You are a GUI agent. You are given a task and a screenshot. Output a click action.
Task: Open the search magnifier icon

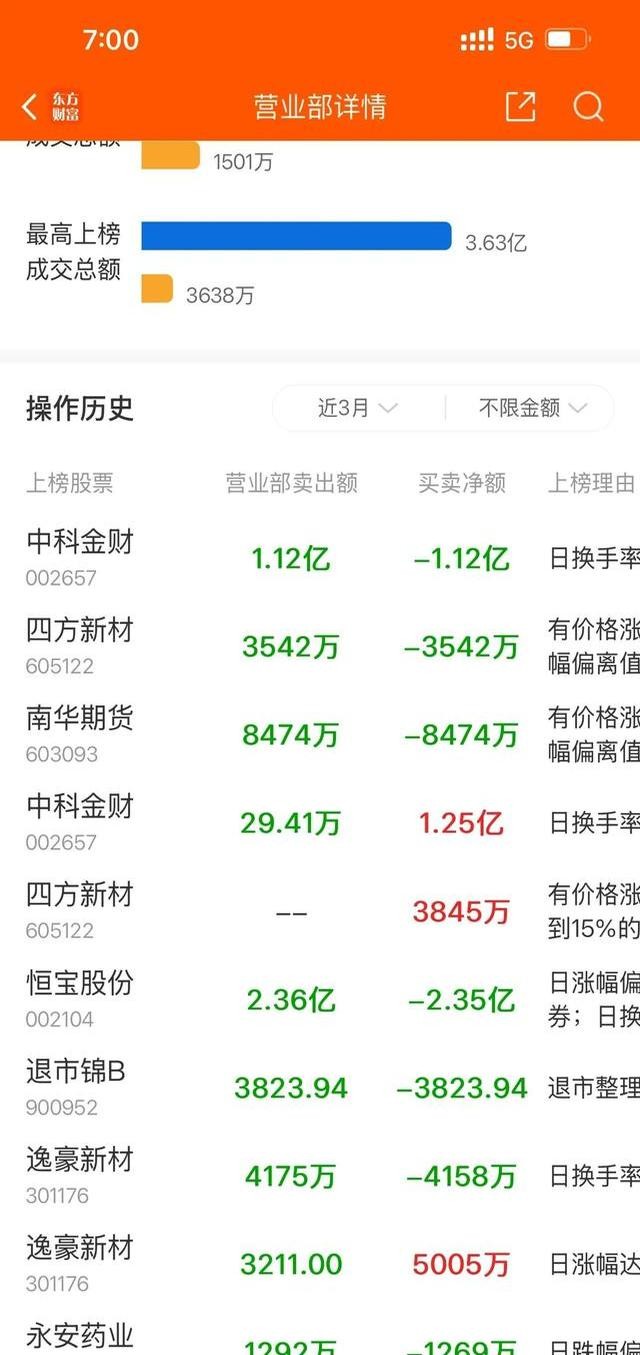tap(588, 107)
